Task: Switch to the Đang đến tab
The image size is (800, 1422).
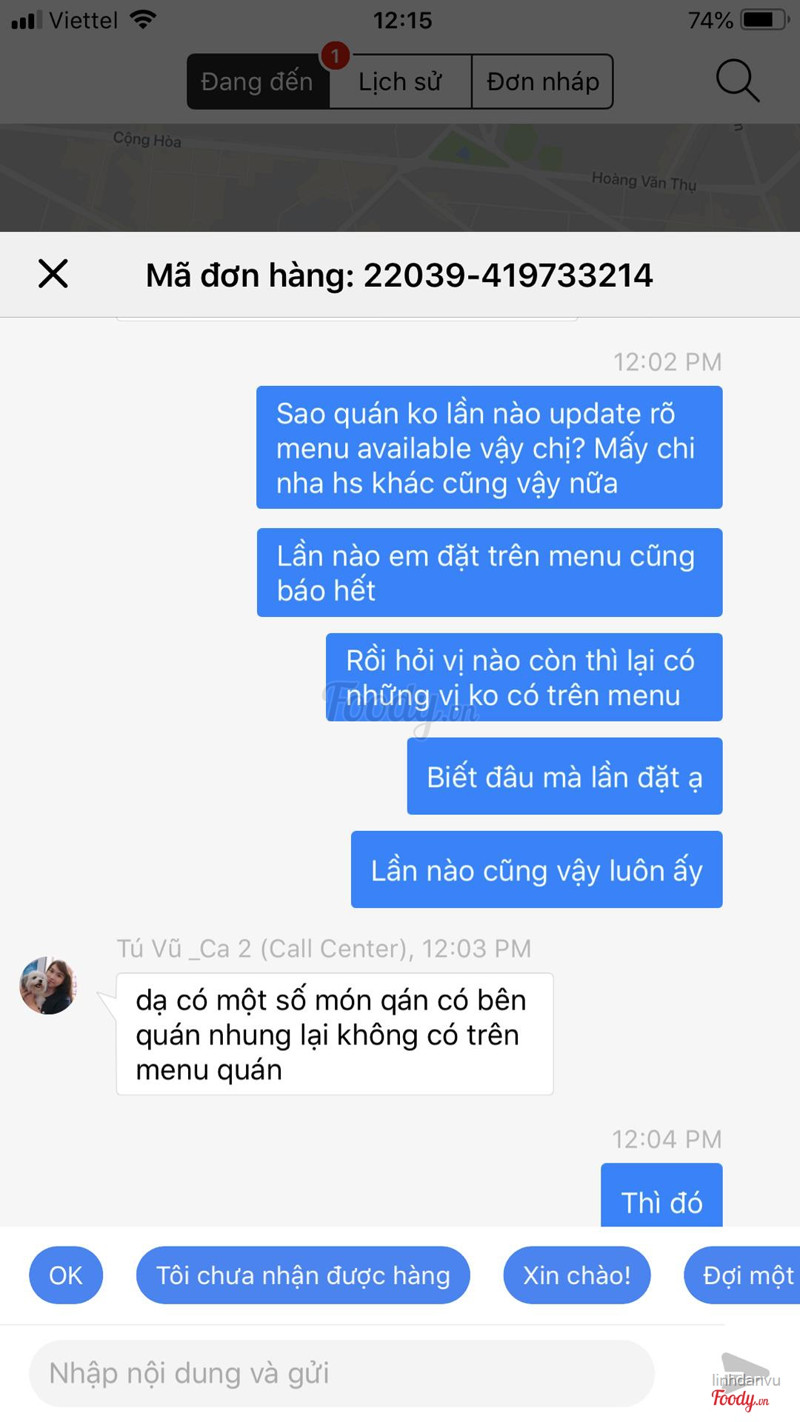Action: pos(257,82)
